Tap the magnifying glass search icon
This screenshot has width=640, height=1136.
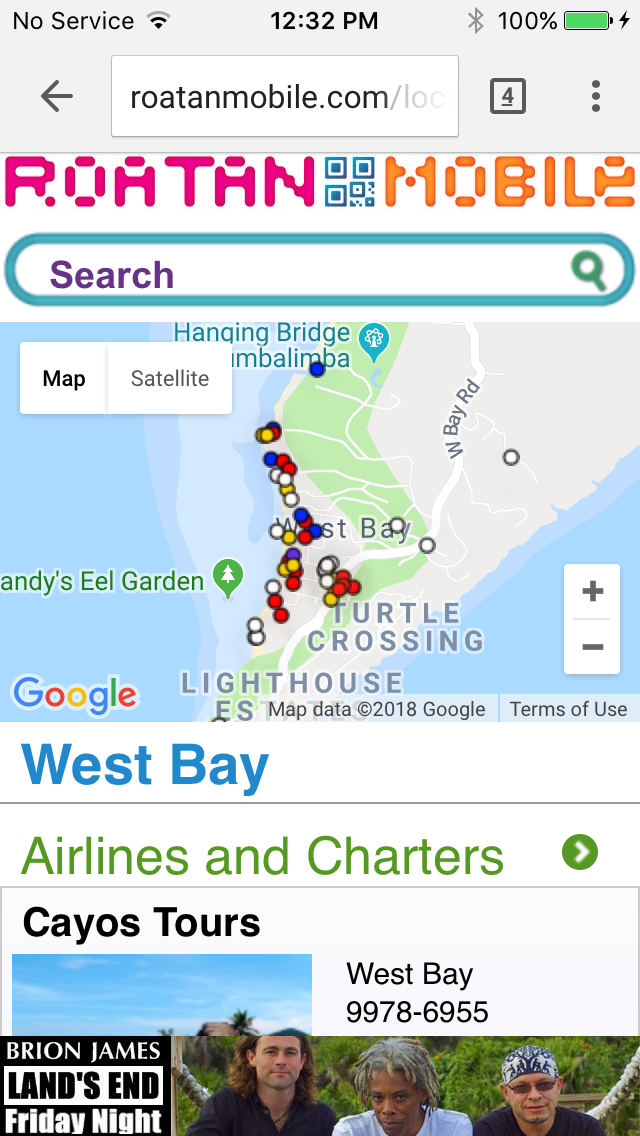[x=589, y=270]
